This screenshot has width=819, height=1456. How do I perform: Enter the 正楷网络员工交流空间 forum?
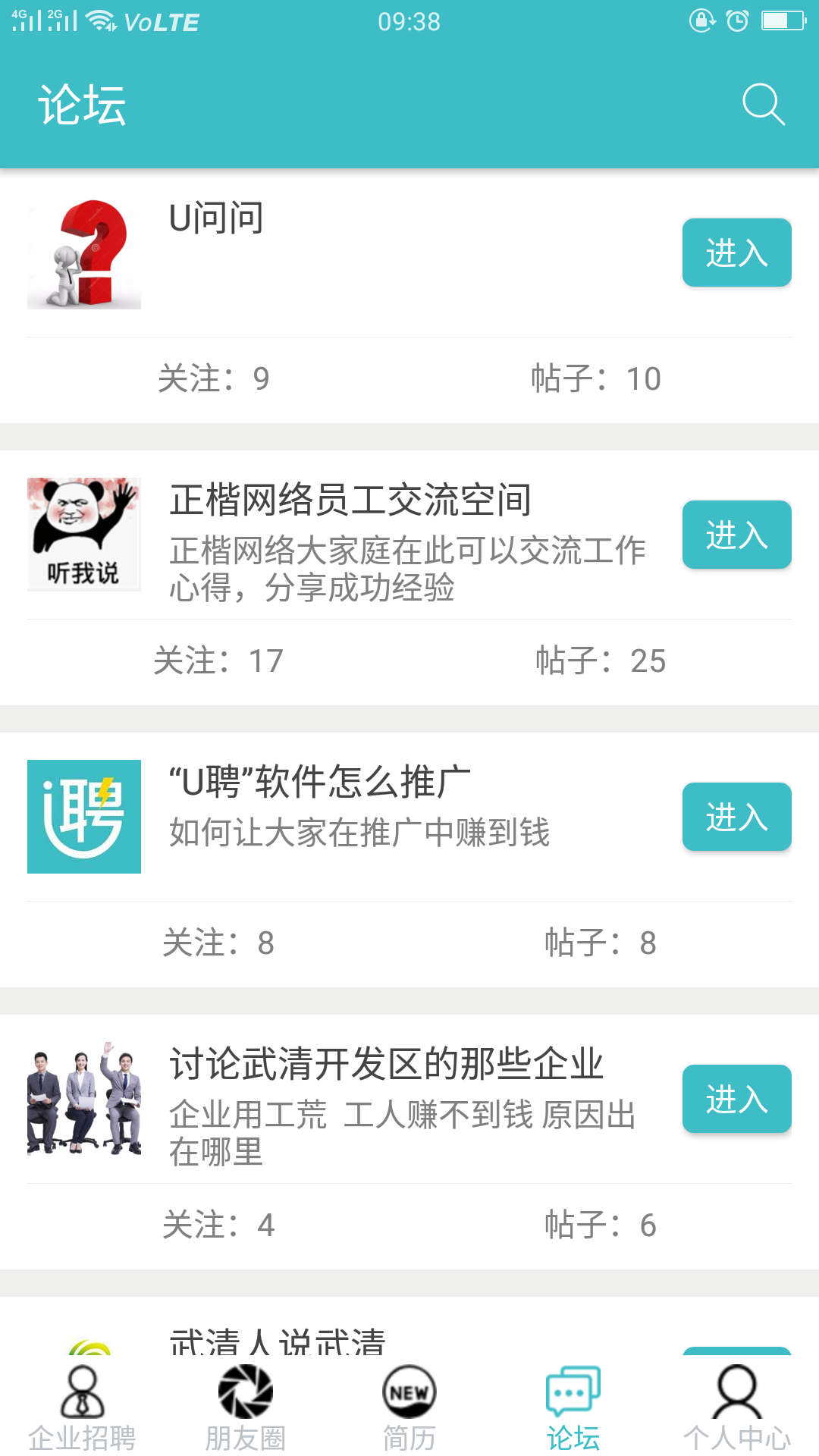pyautogui.click(x=736, y=535)
